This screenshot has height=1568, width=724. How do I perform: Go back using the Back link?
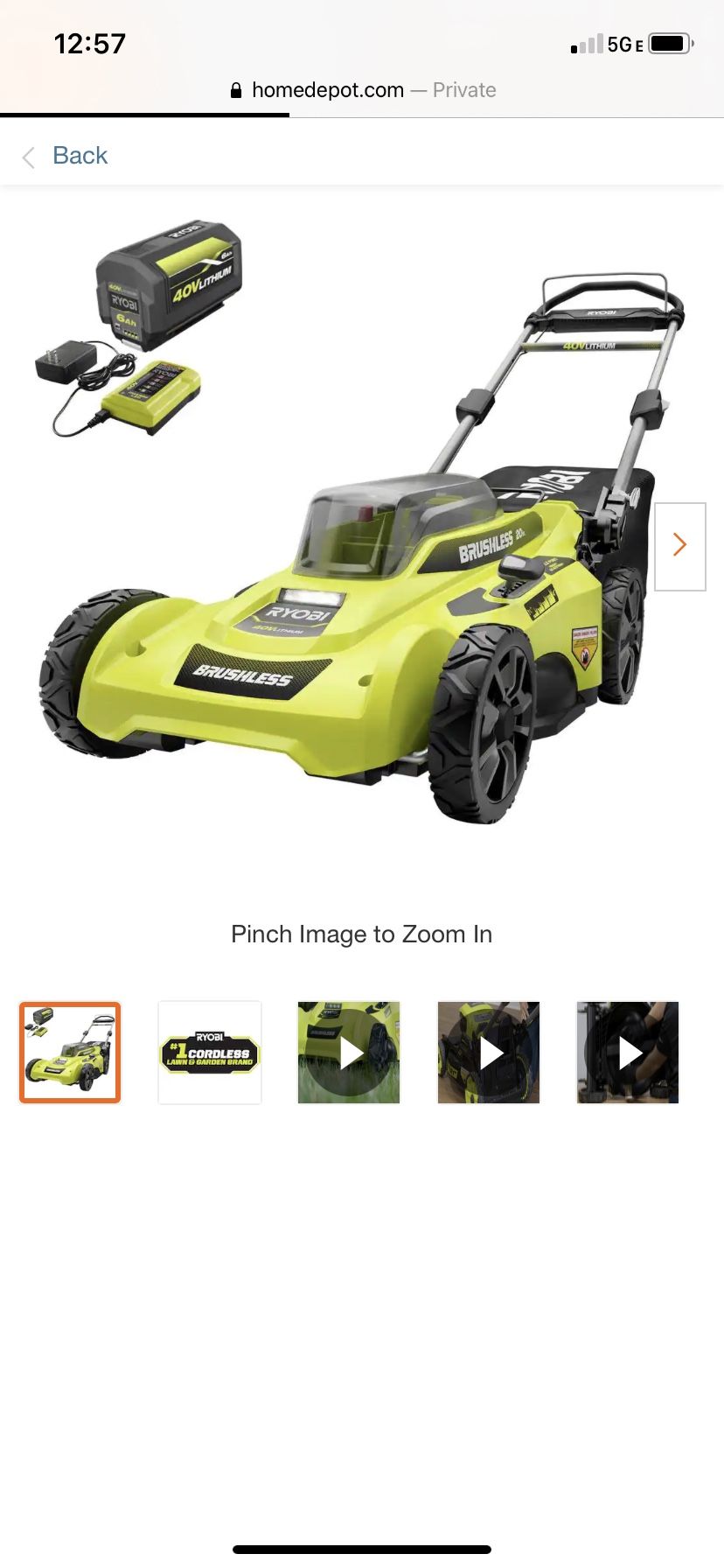[x=65, y=156]
